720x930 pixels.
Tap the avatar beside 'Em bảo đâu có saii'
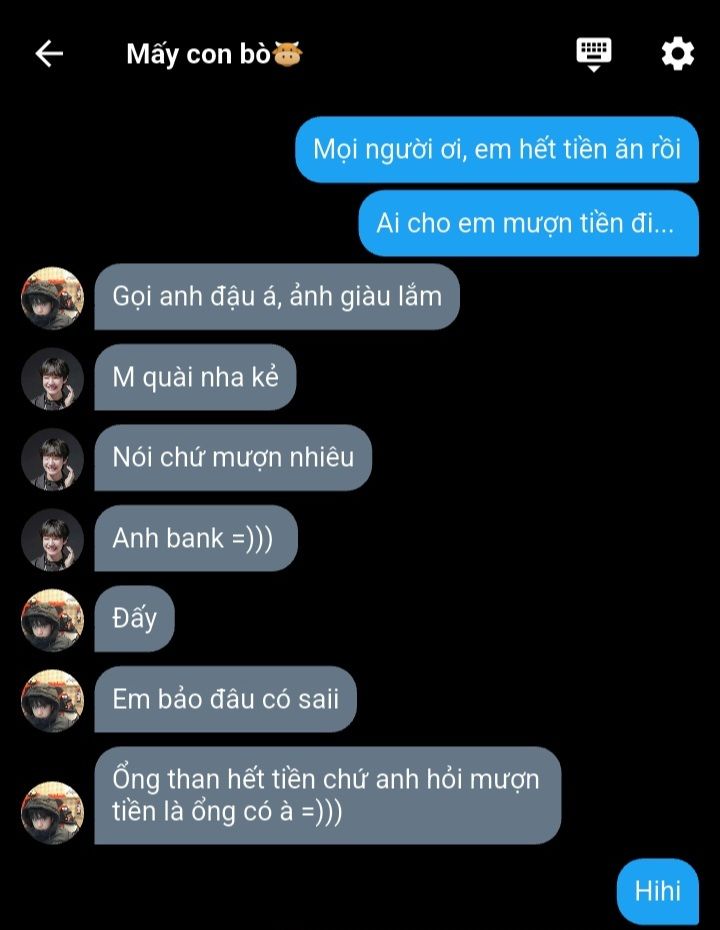click(52, 700)
